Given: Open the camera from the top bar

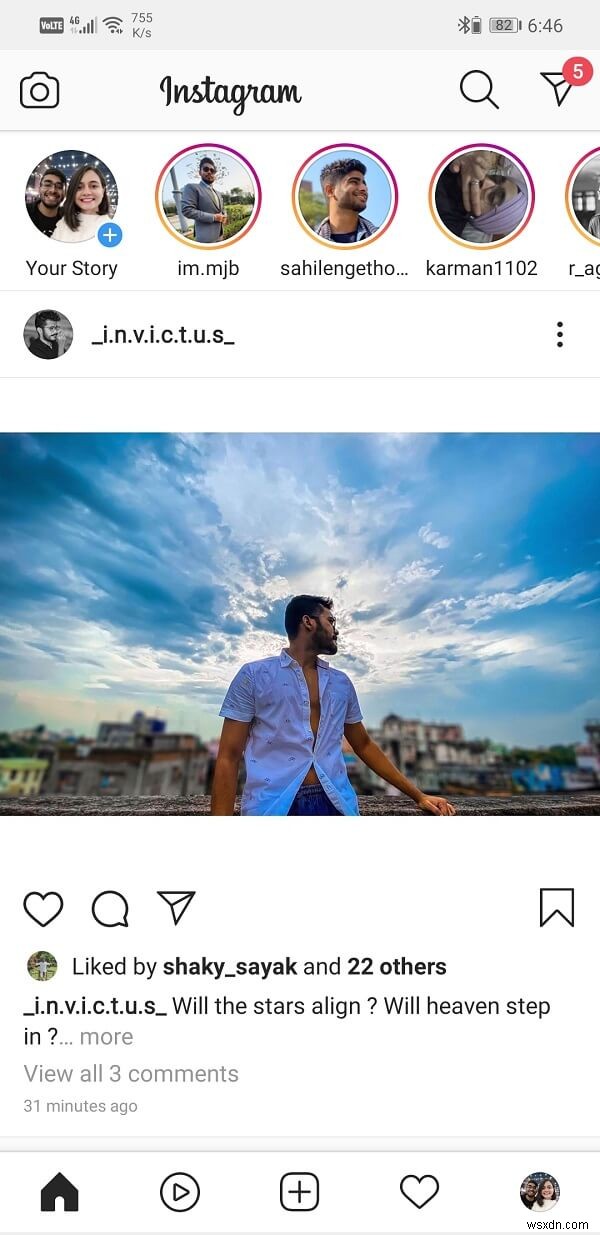Looking at the screenshot, I should [40, 91].
